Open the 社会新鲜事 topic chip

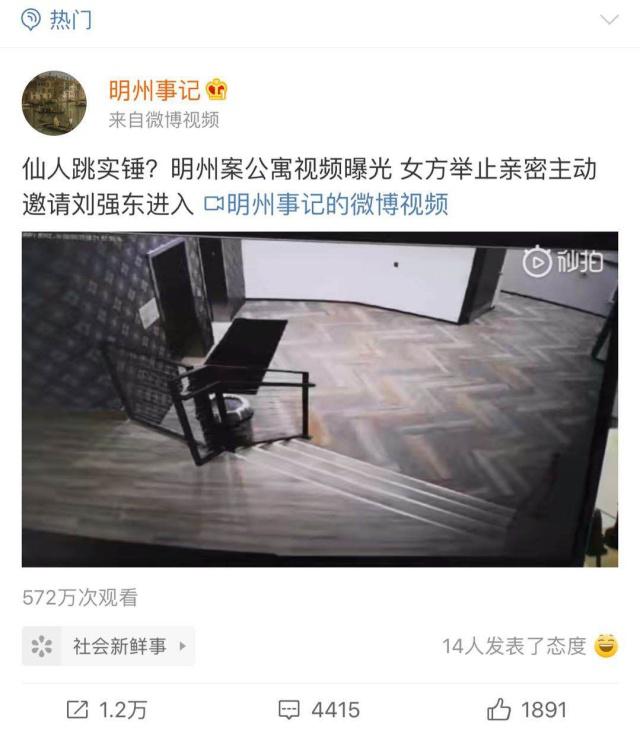pos(109,647)
